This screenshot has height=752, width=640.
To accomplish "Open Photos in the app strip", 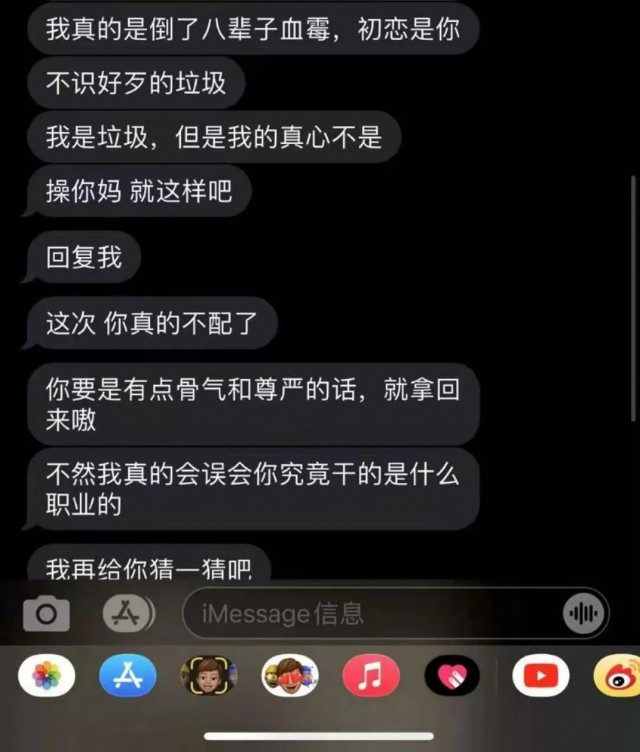I will [46, 677].
